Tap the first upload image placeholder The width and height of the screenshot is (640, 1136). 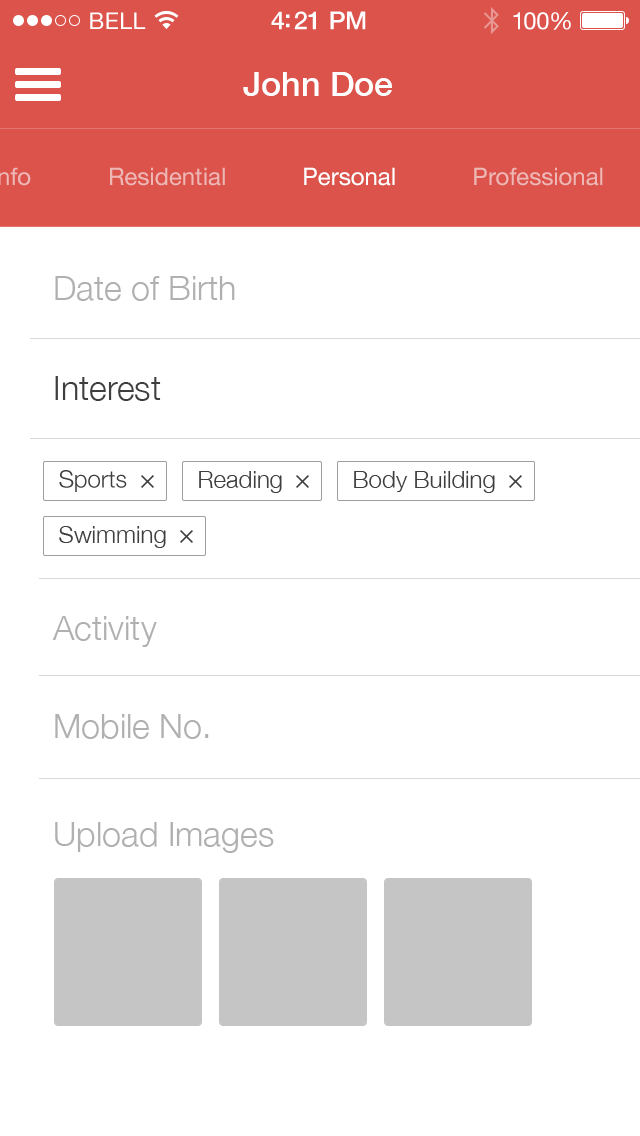(x=128, y=952)
